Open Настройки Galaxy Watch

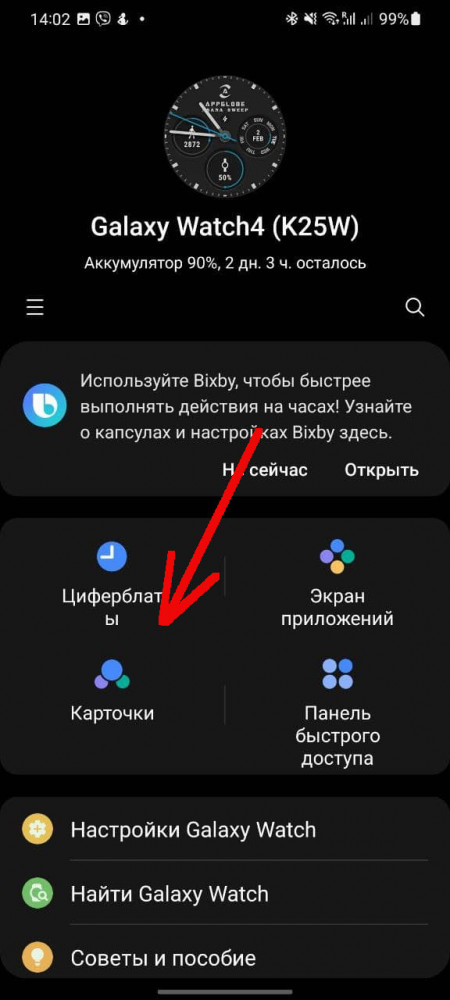[x=225, y=830]
